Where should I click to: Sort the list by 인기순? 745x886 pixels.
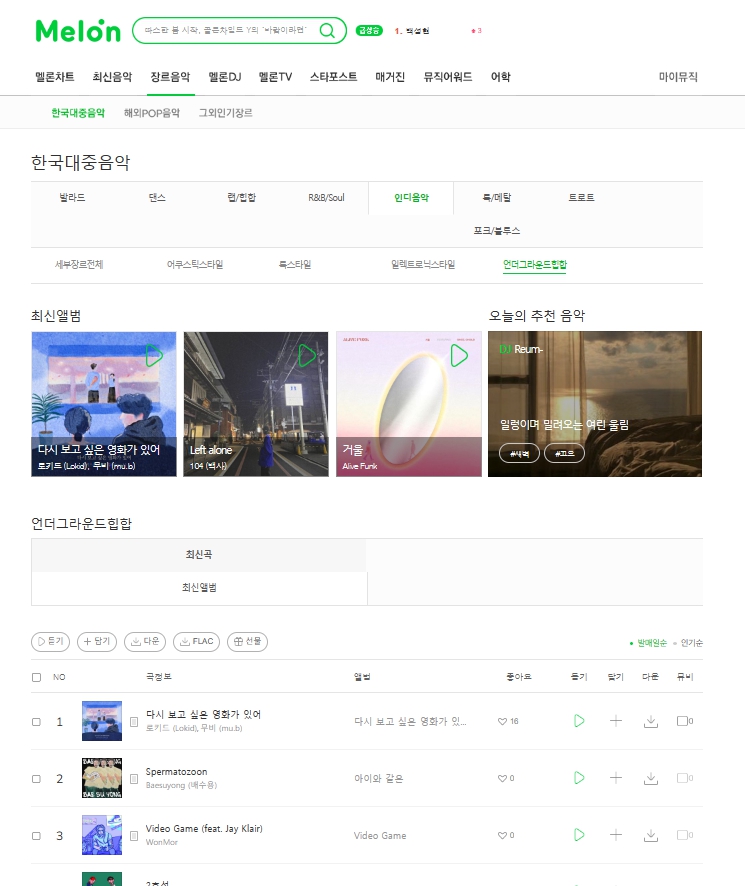(x=689, y=643)
